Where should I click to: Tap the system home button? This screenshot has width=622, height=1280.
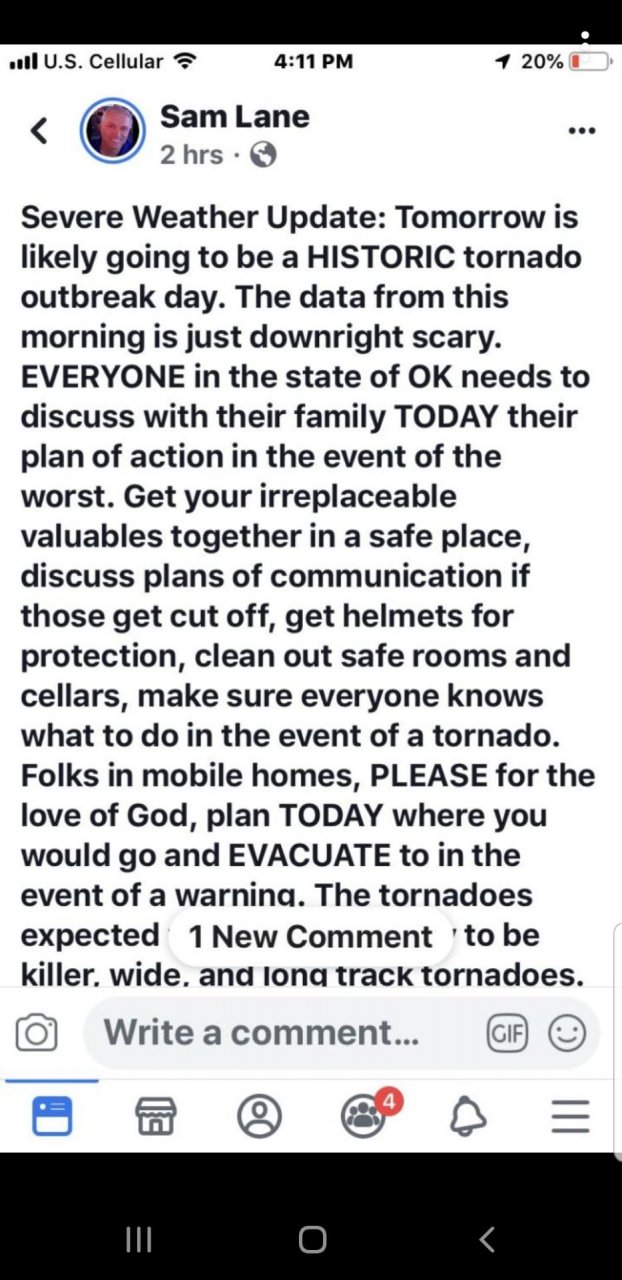pyautogui.click(x=312, y=1240)
